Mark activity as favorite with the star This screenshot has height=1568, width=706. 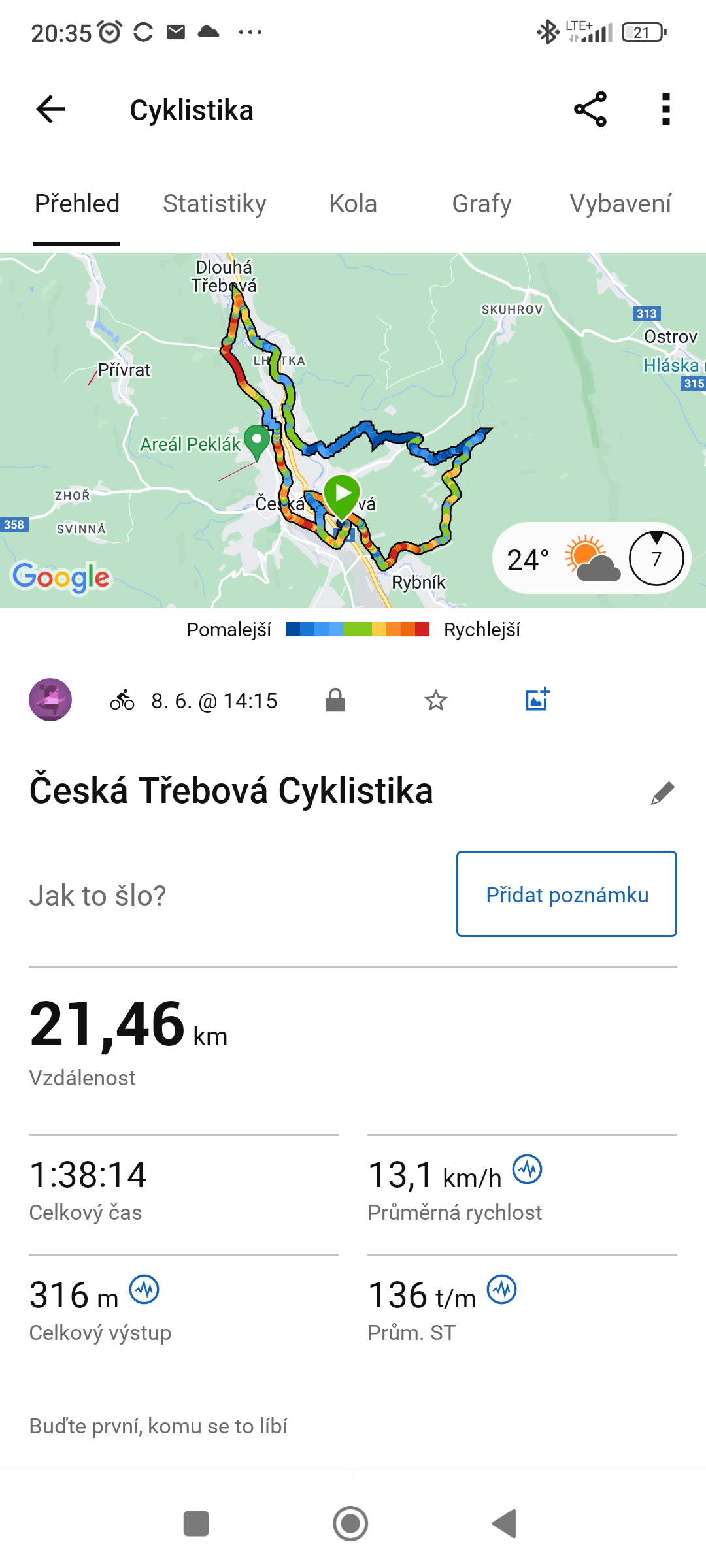click(435, 700)
